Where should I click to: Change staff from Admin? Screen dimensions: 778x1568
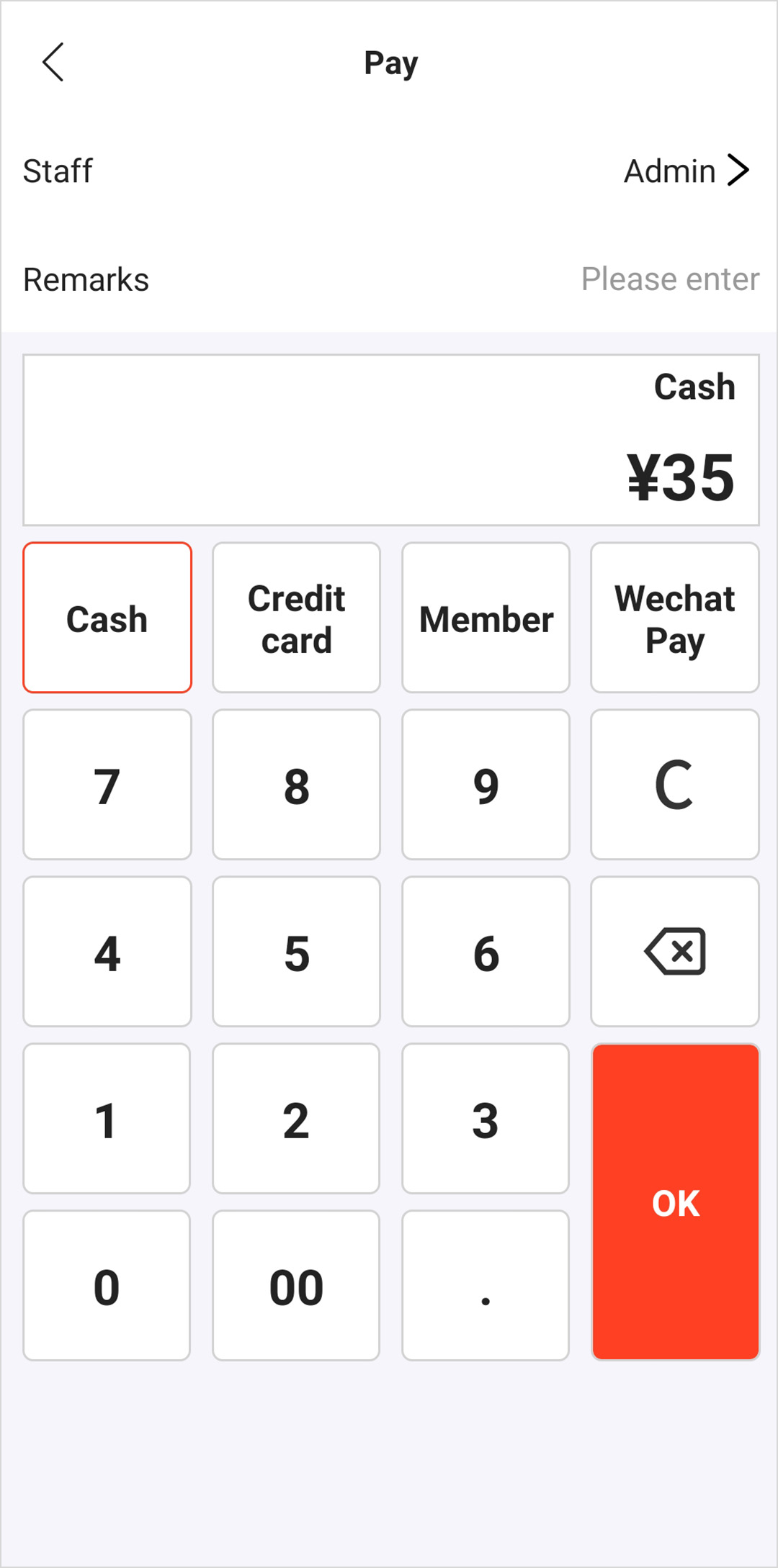click(x=669, y=170)
